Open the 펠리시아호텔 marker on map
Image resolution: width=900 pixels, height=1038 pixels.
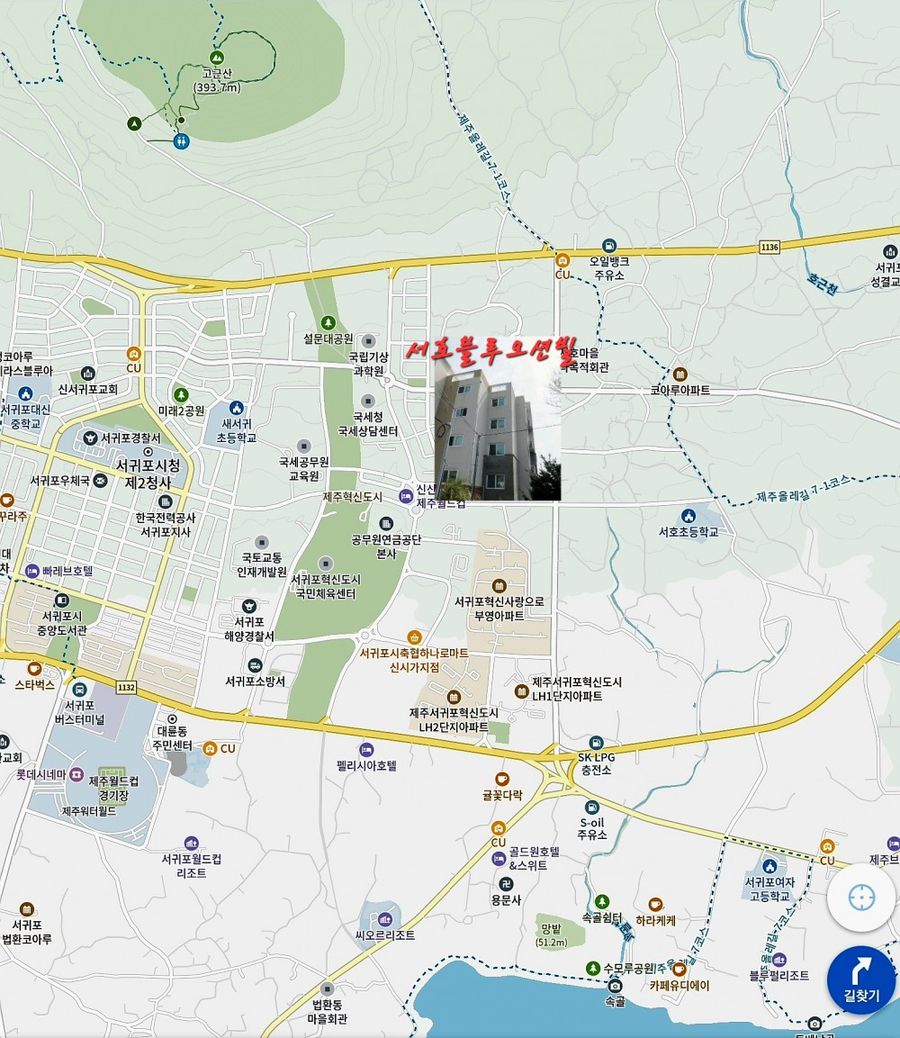pos(367,749)
